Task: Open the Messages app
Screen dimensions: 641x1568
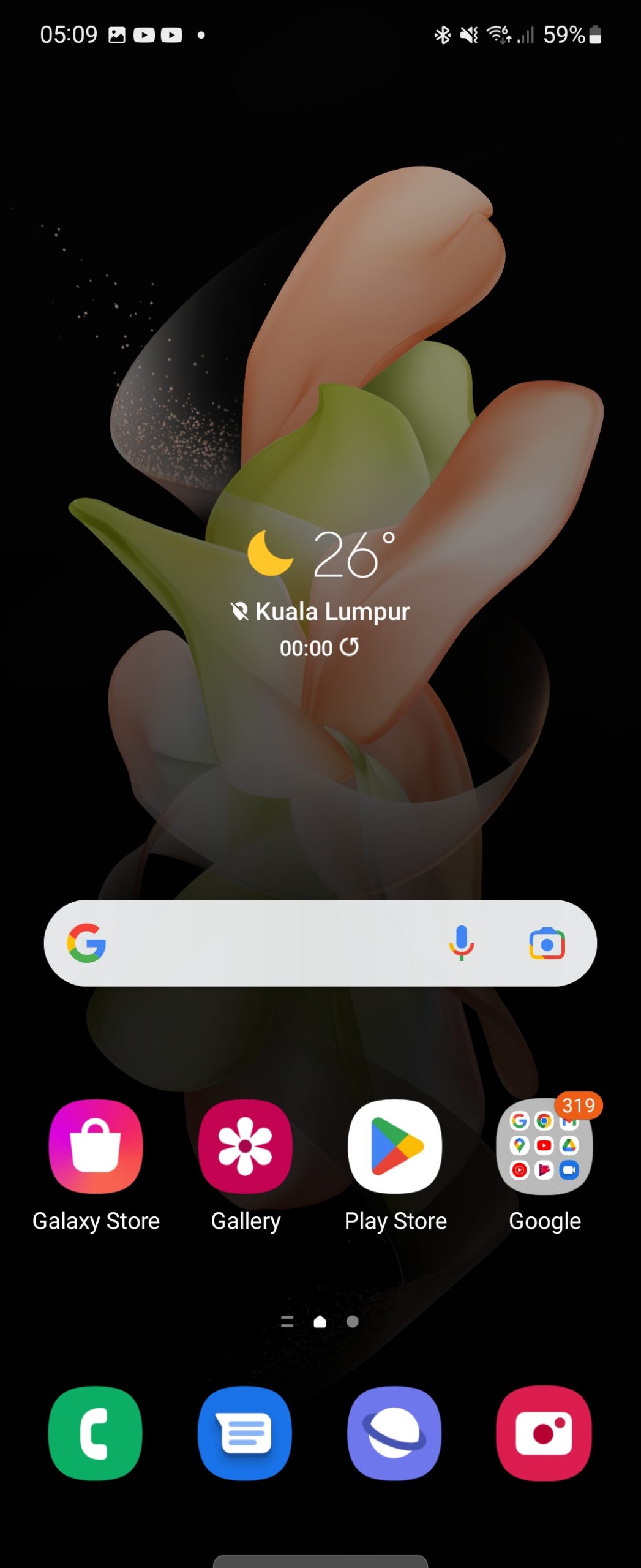Action: click(245, 1433)
